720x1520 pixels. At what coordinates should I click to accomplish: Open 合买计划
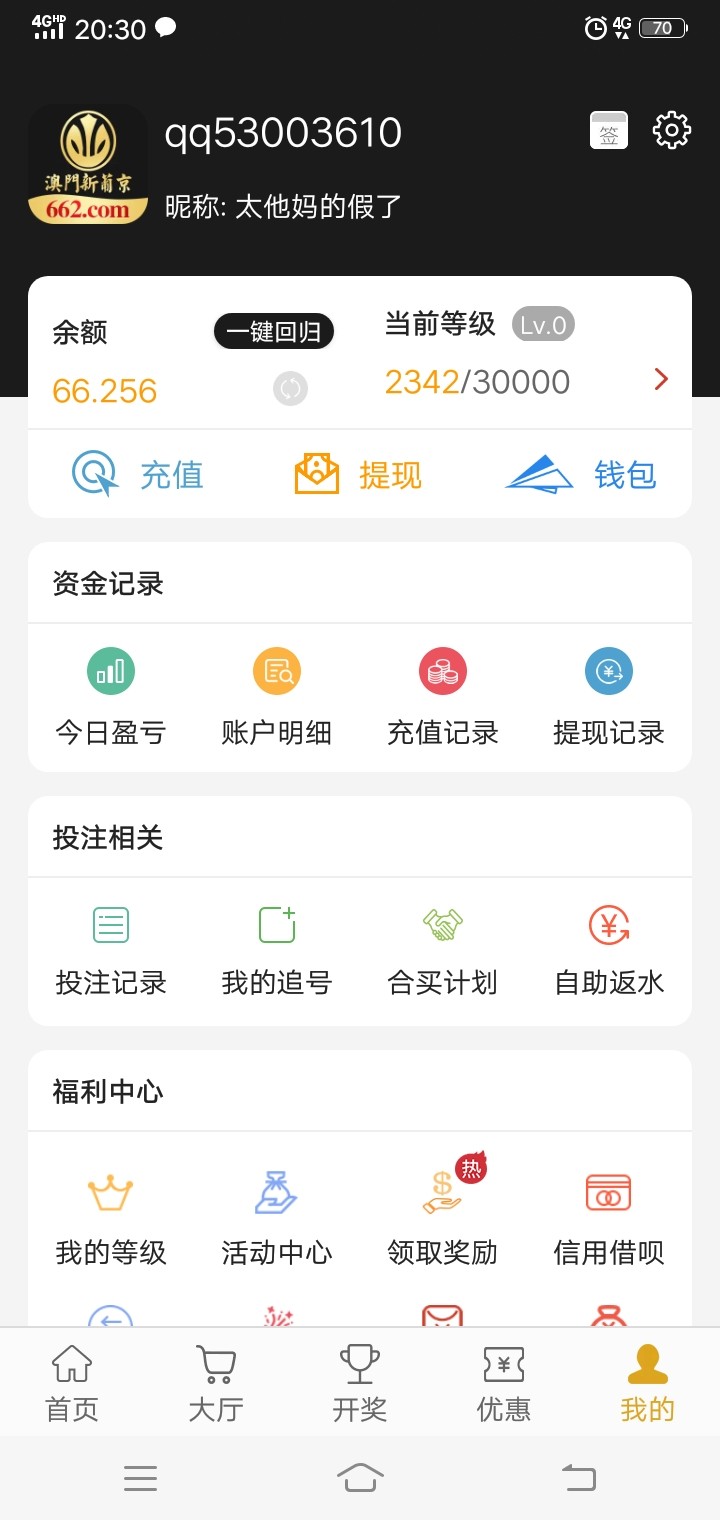[x=442, y=952]
